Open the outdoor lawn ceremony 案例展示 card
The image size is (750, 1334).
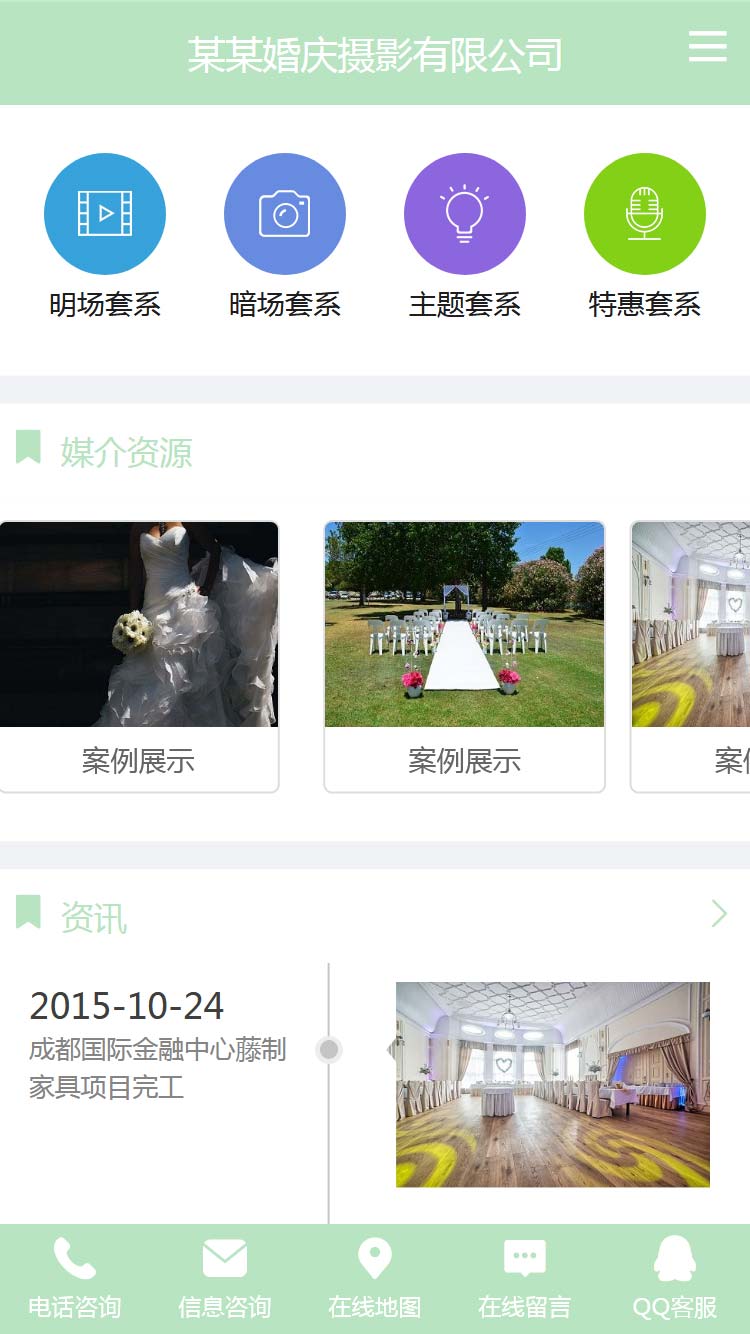click(464, 656)
